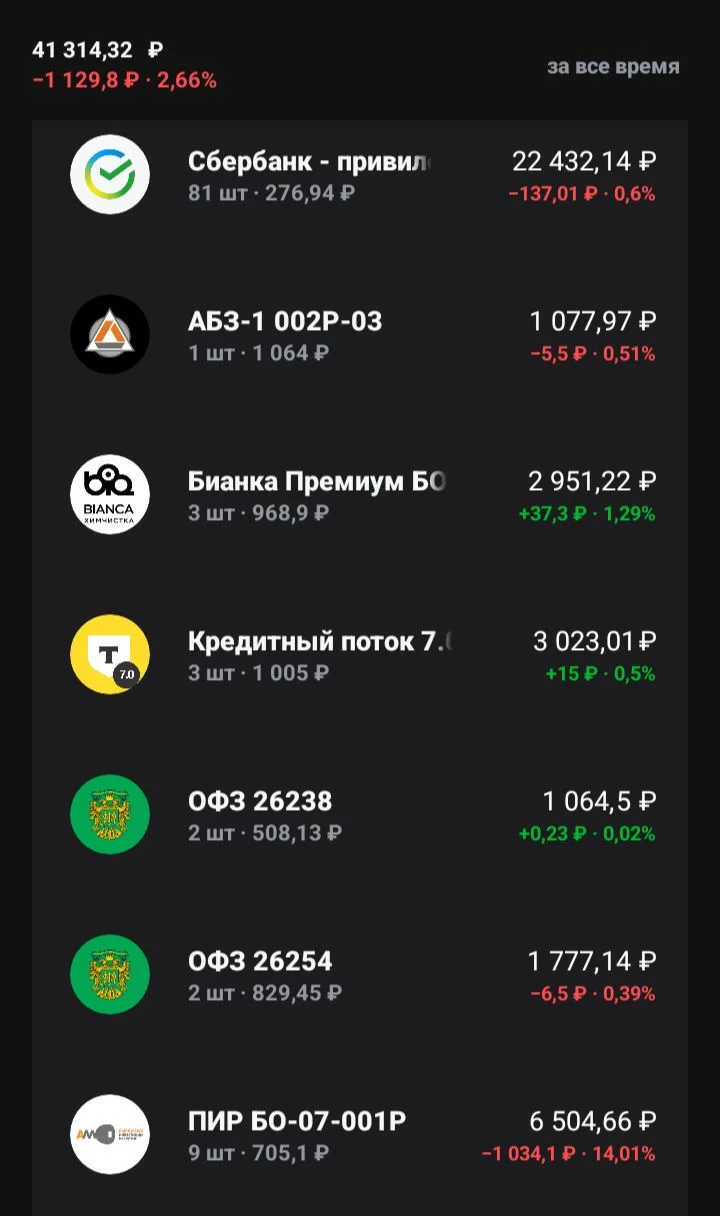Open the ОФЗ 26238 bond details
The image size is (720, 1216).
pos(360,815)
